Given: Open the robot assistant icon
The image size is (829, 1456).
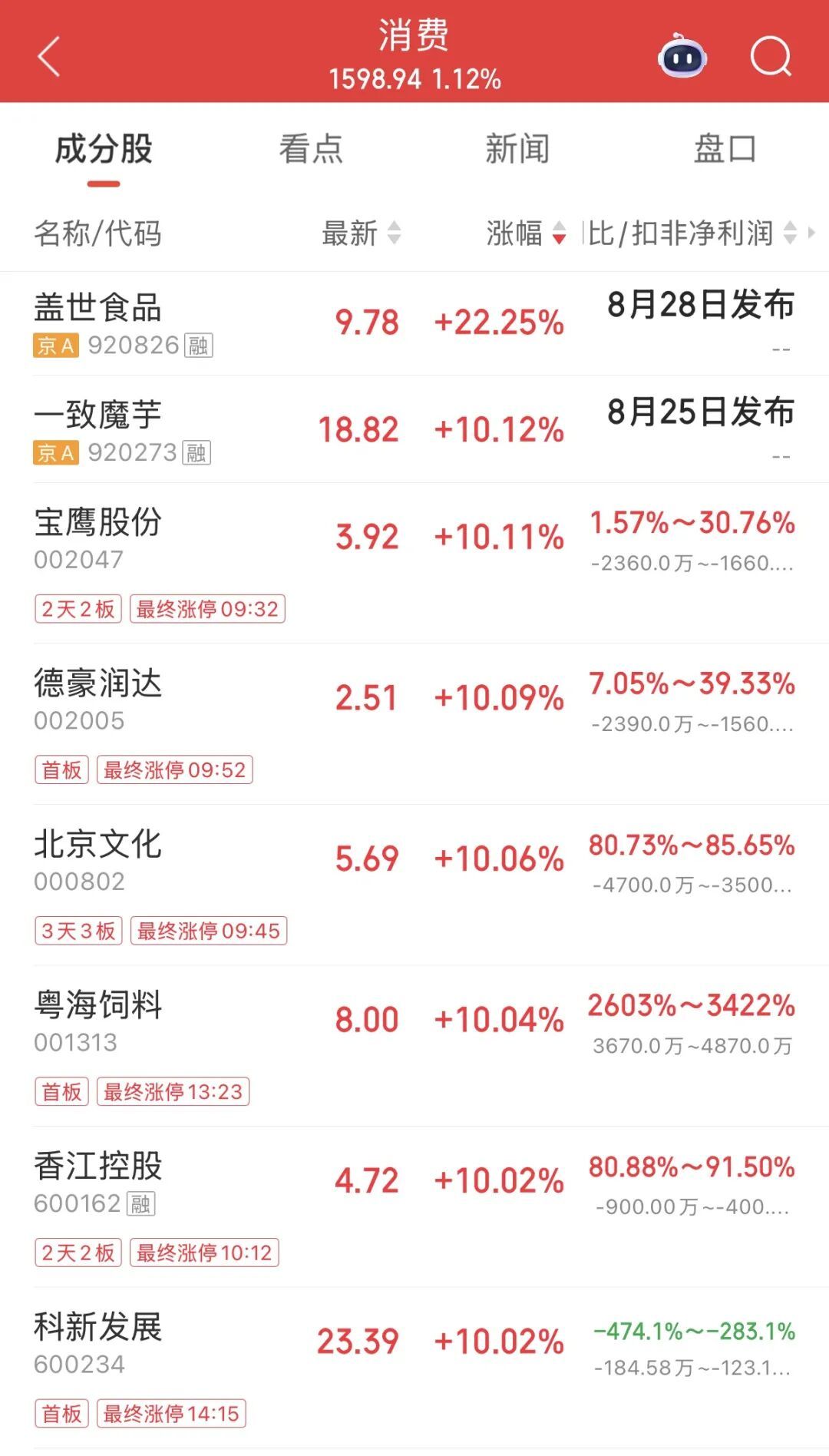Looking at the screenshot, I should [682, 56].
